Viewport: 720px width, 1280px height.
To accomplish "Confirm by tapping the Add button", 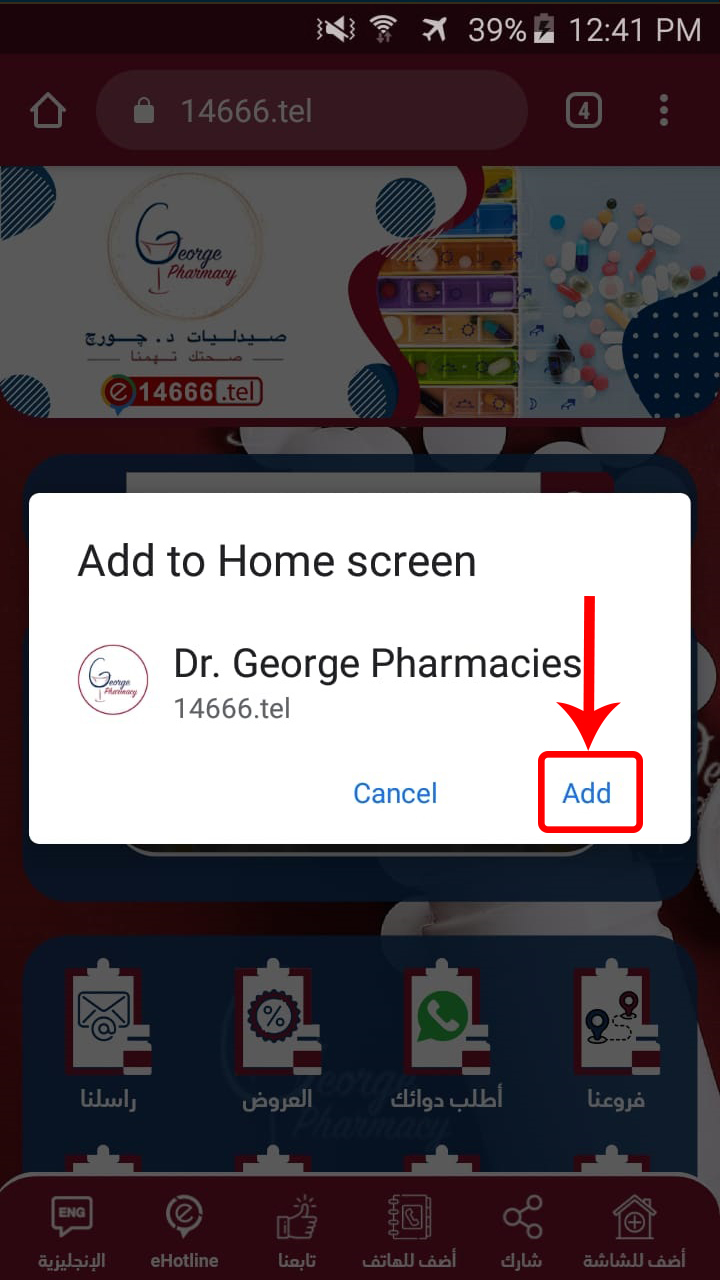I will coord(587,793).
